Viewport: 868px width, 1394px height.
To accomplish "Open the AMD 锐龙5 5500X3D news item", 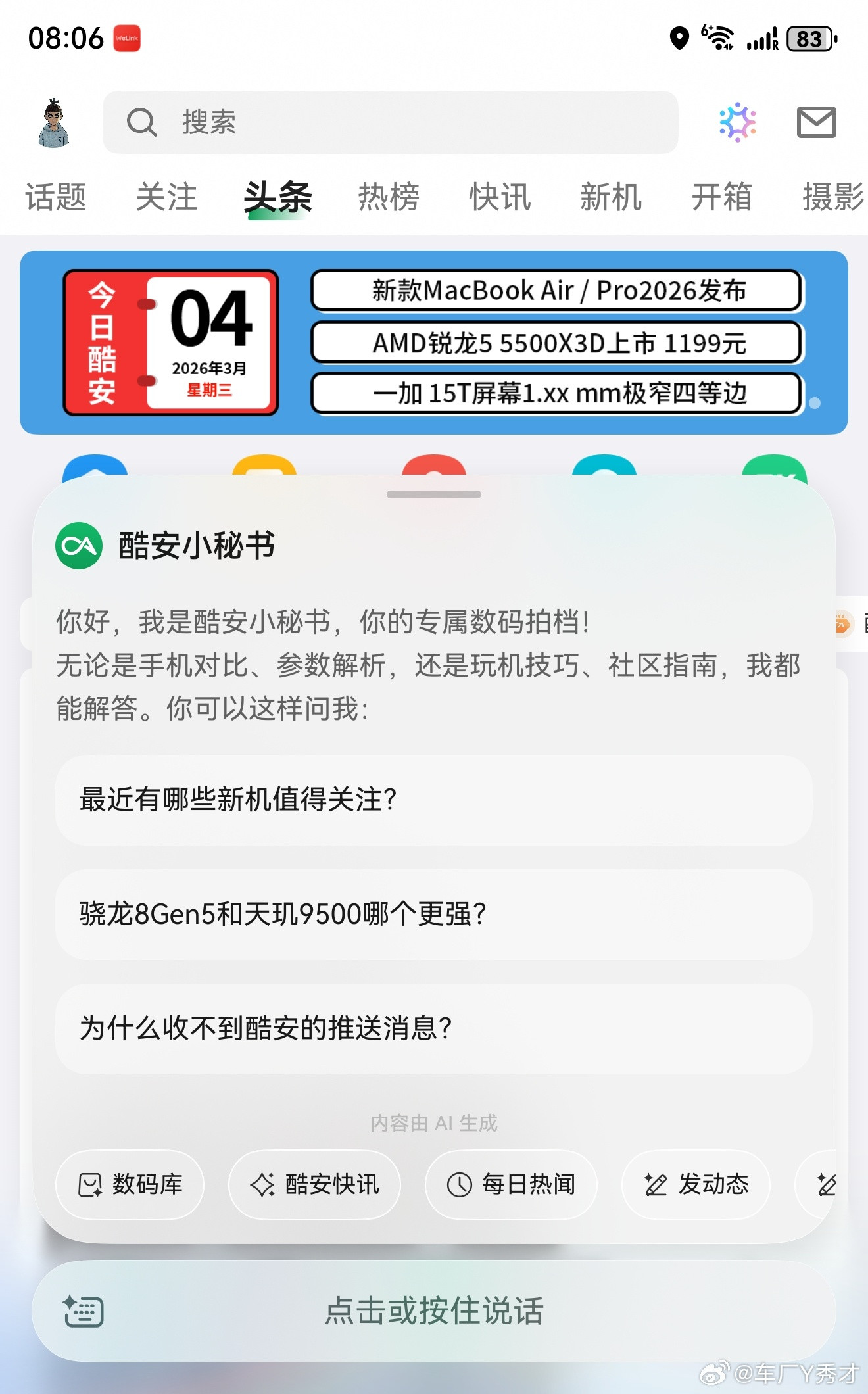I will (x=556, y=343).
